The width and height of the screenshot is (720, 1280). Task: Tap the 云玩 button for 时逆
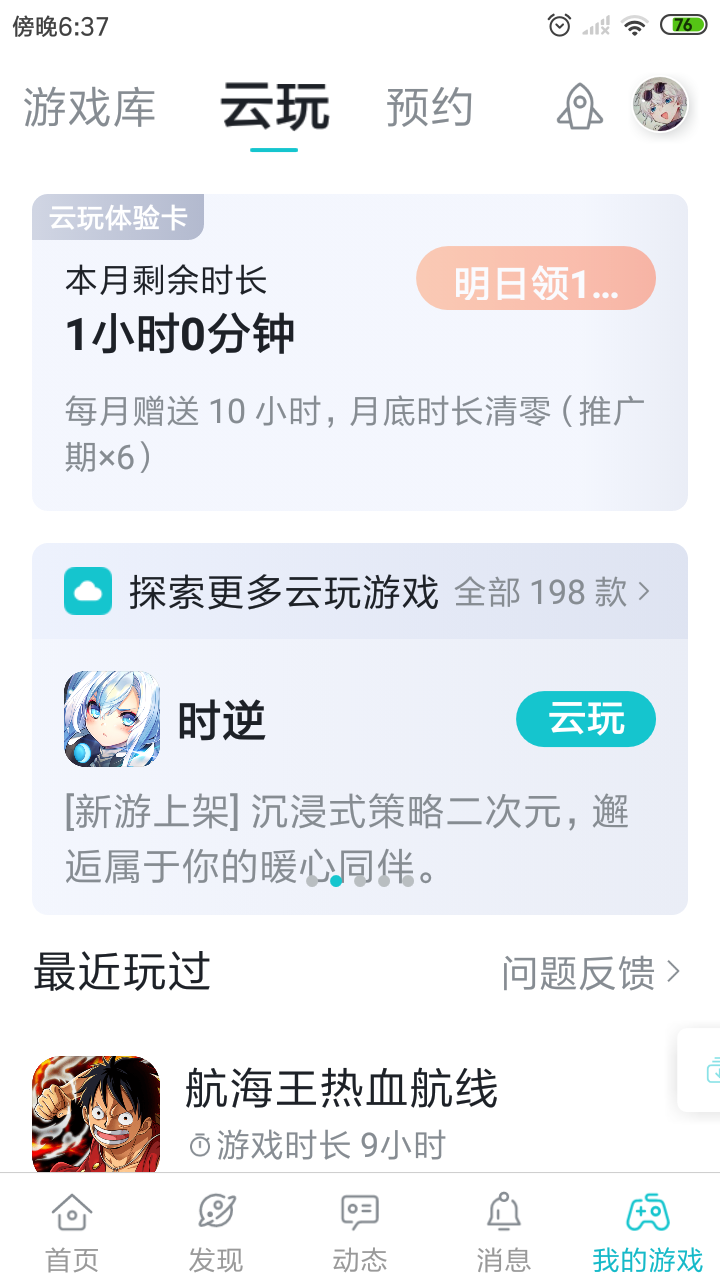point(586,718)
